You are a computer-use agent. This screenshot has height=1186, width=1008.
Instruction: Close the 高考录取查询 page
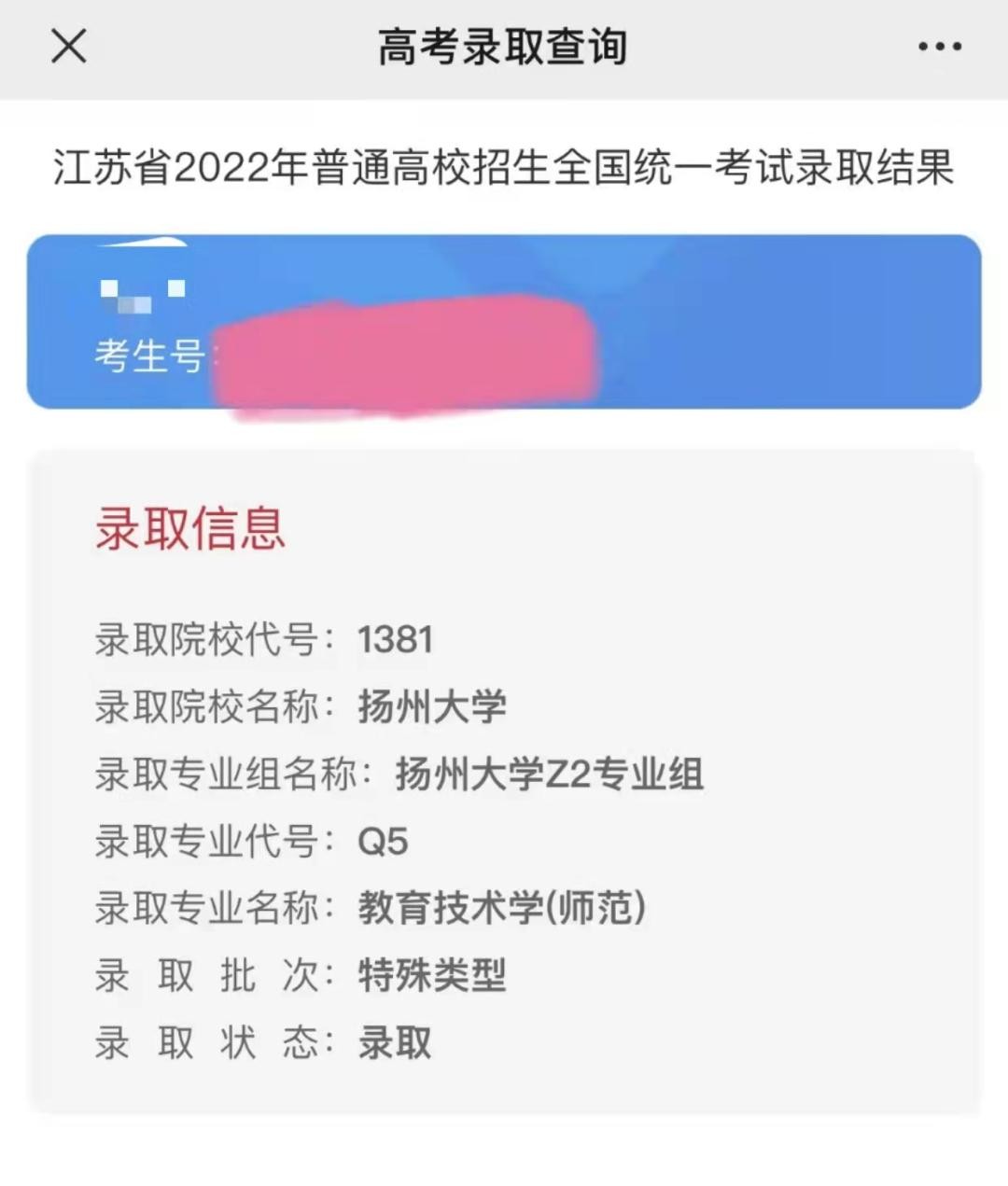pos(68,46)
